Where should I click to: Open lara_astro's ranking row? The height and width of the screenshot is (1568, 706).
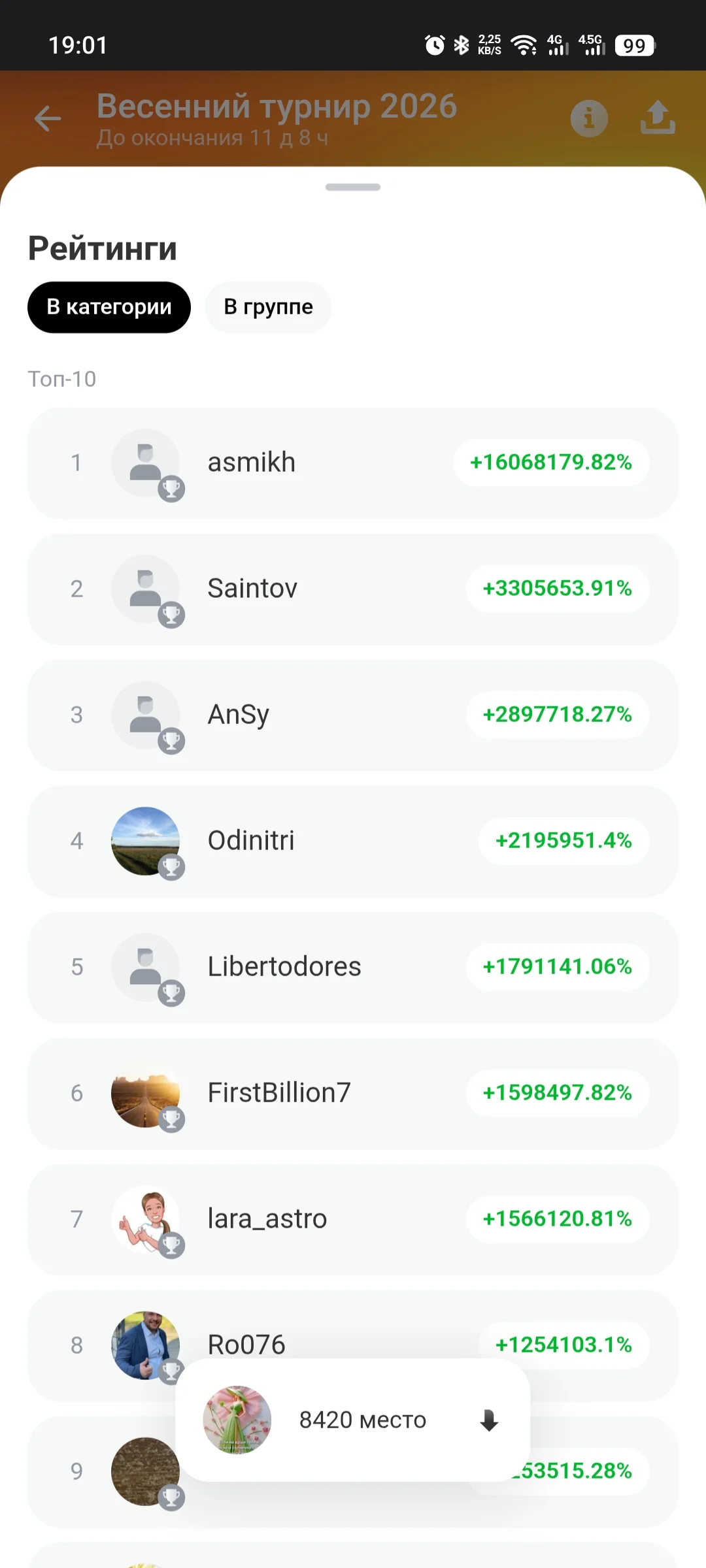pos(353,1220)
